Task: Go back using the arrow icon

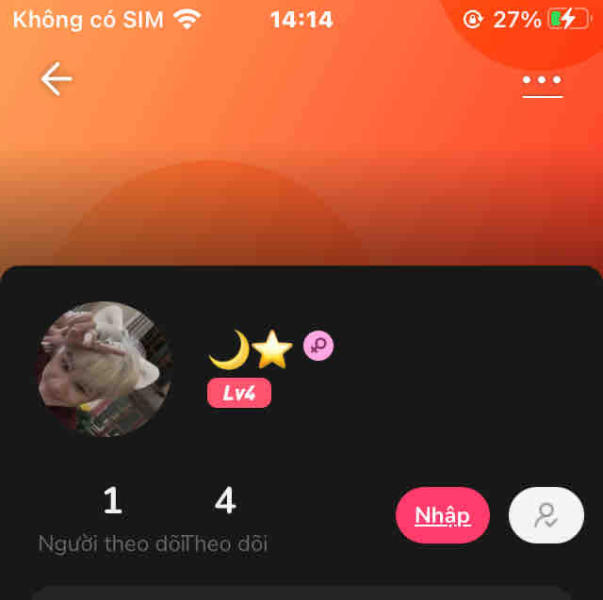Action: tap(56, 79)
